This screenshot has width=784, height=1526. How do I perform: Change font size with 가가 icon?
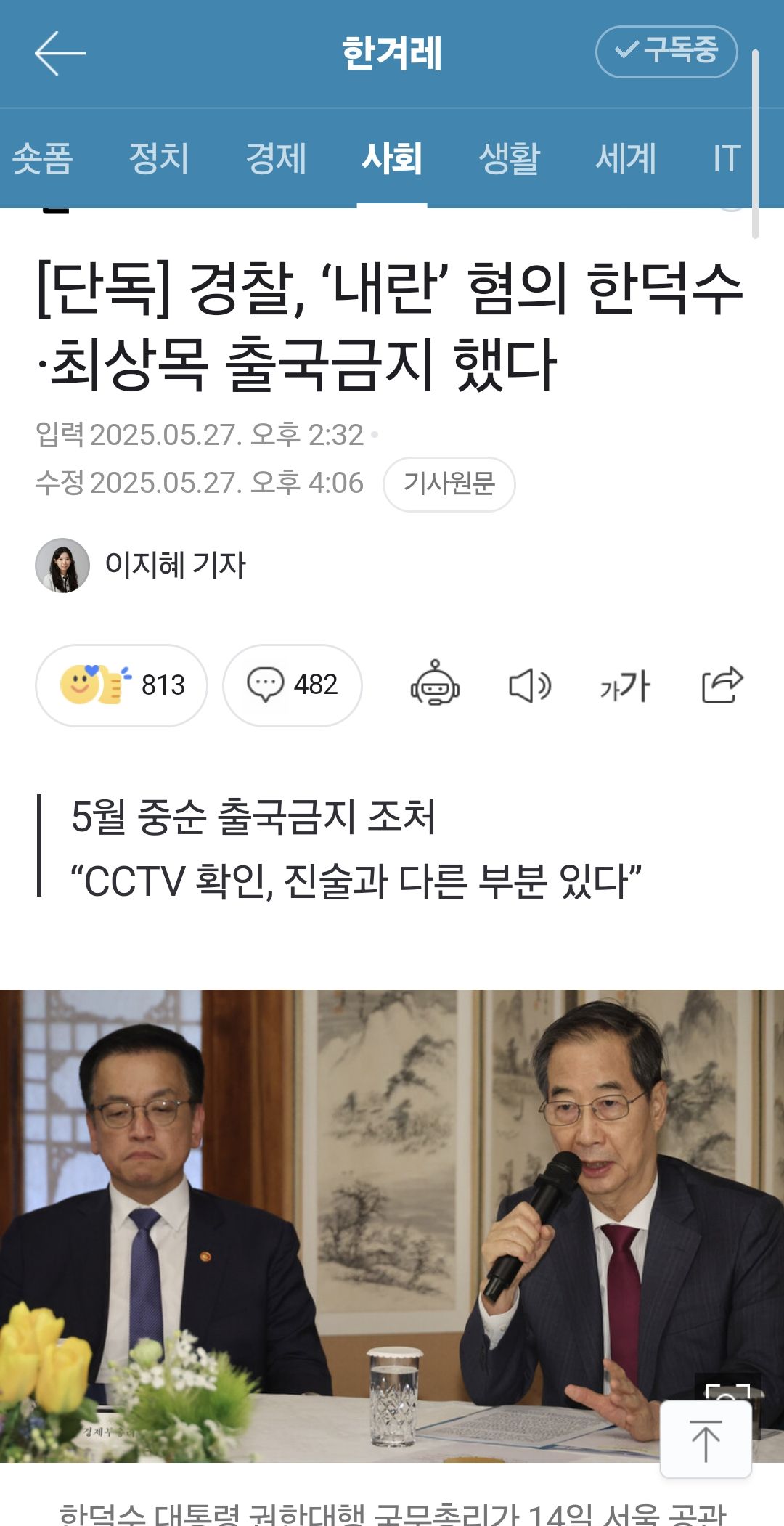(x=624, y=685)
